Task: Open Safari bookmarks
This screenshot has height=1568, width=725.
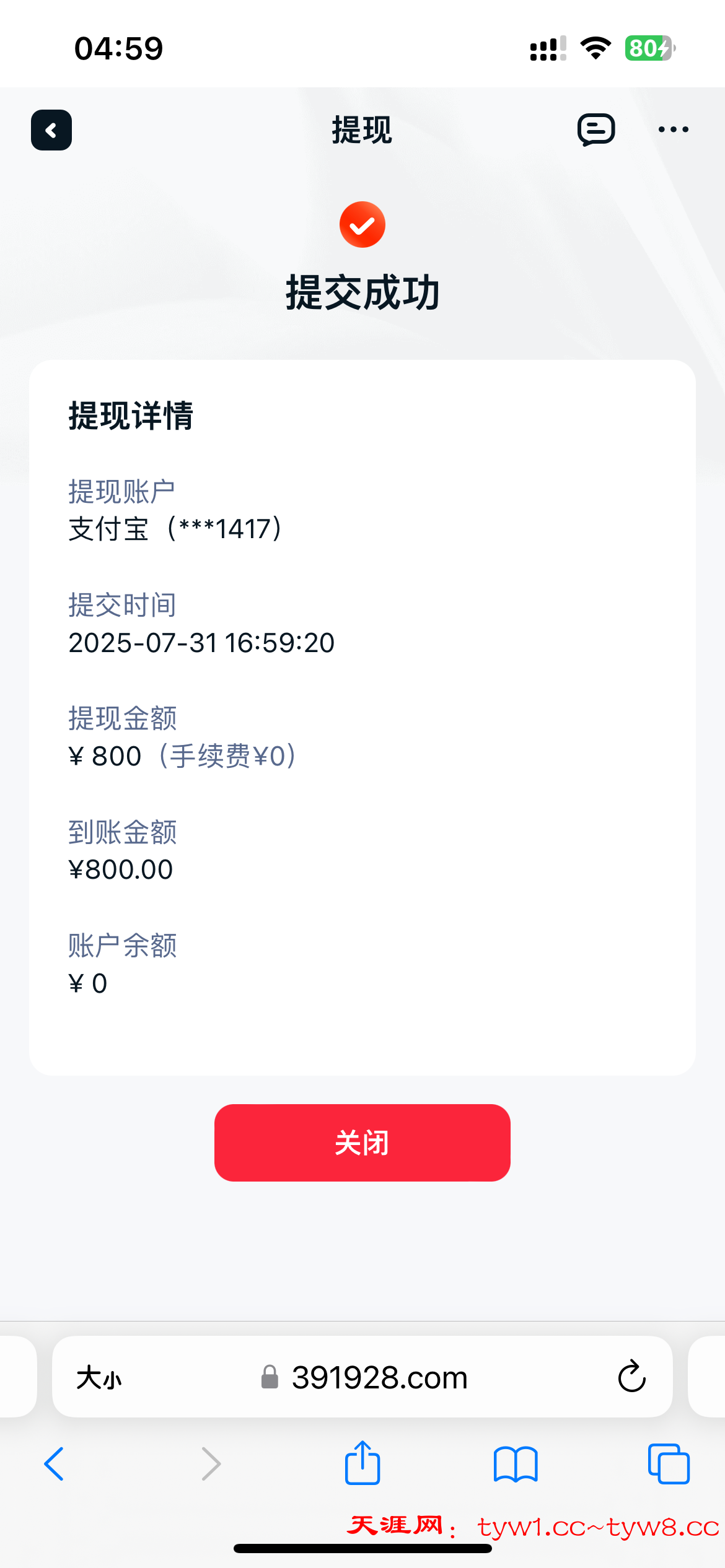Action: point(516,1464)
